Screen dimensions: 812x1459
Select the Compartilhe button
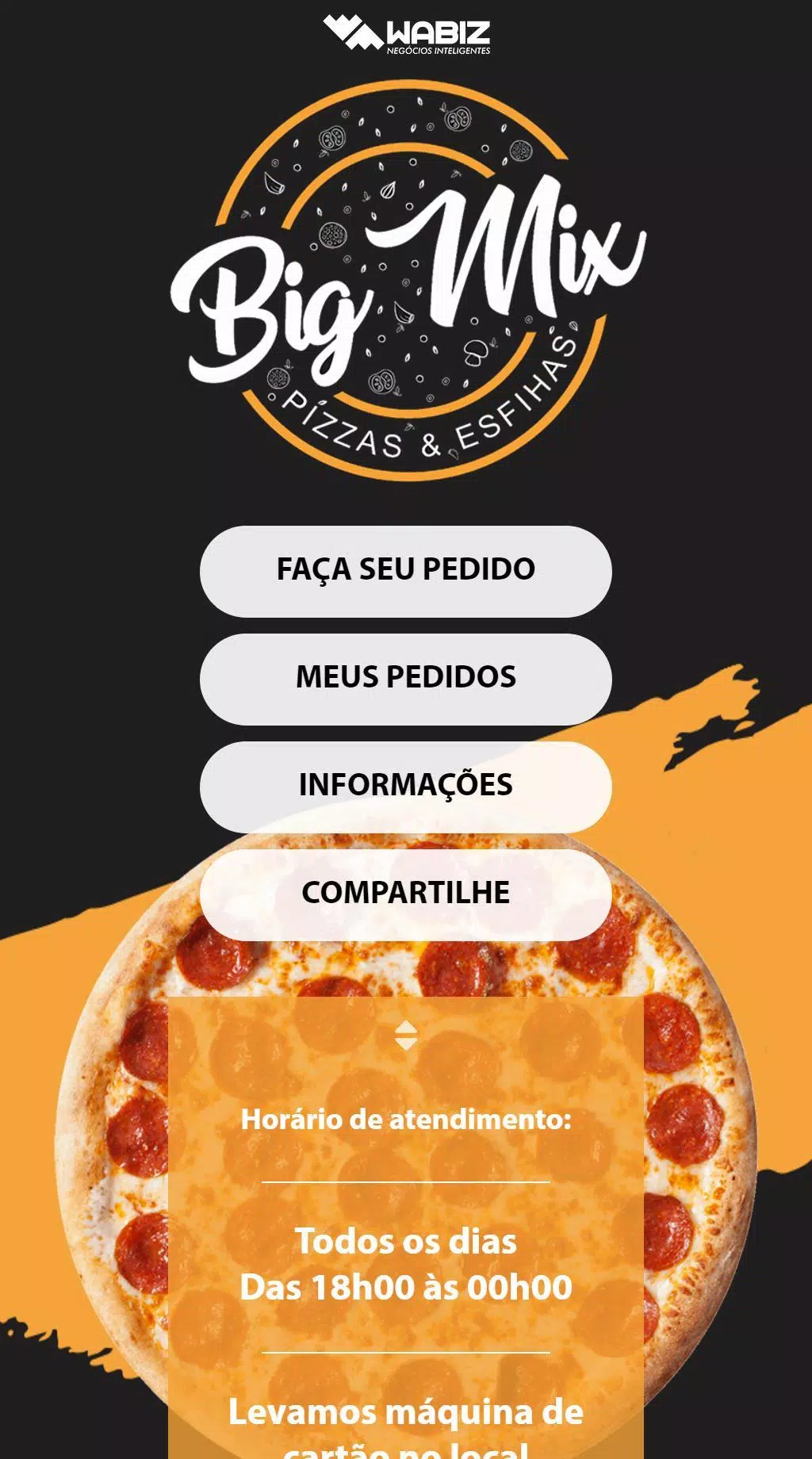click(x=406, y=894)
